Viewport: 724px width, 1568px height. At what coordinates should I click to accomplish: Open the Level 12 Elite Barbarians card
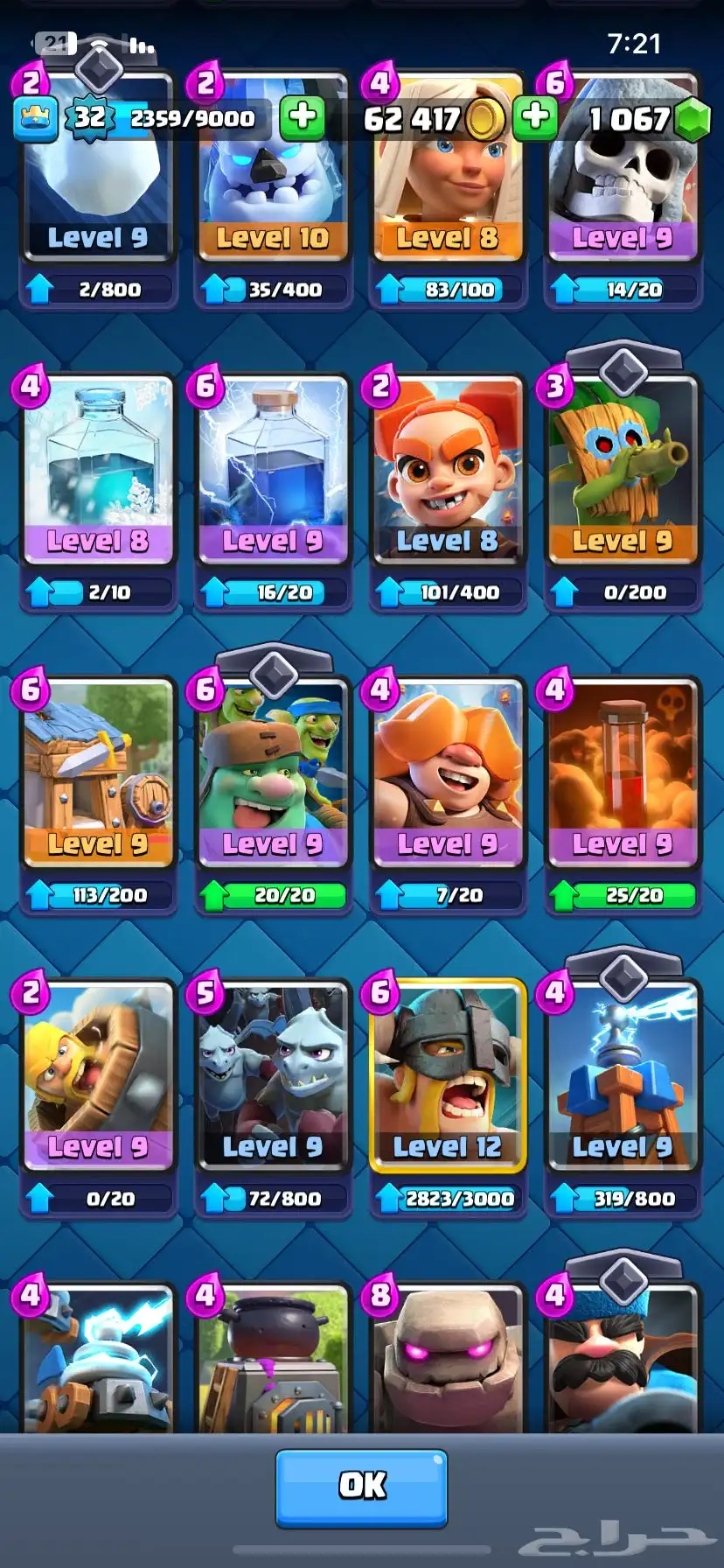click(x=448, y=1076)
